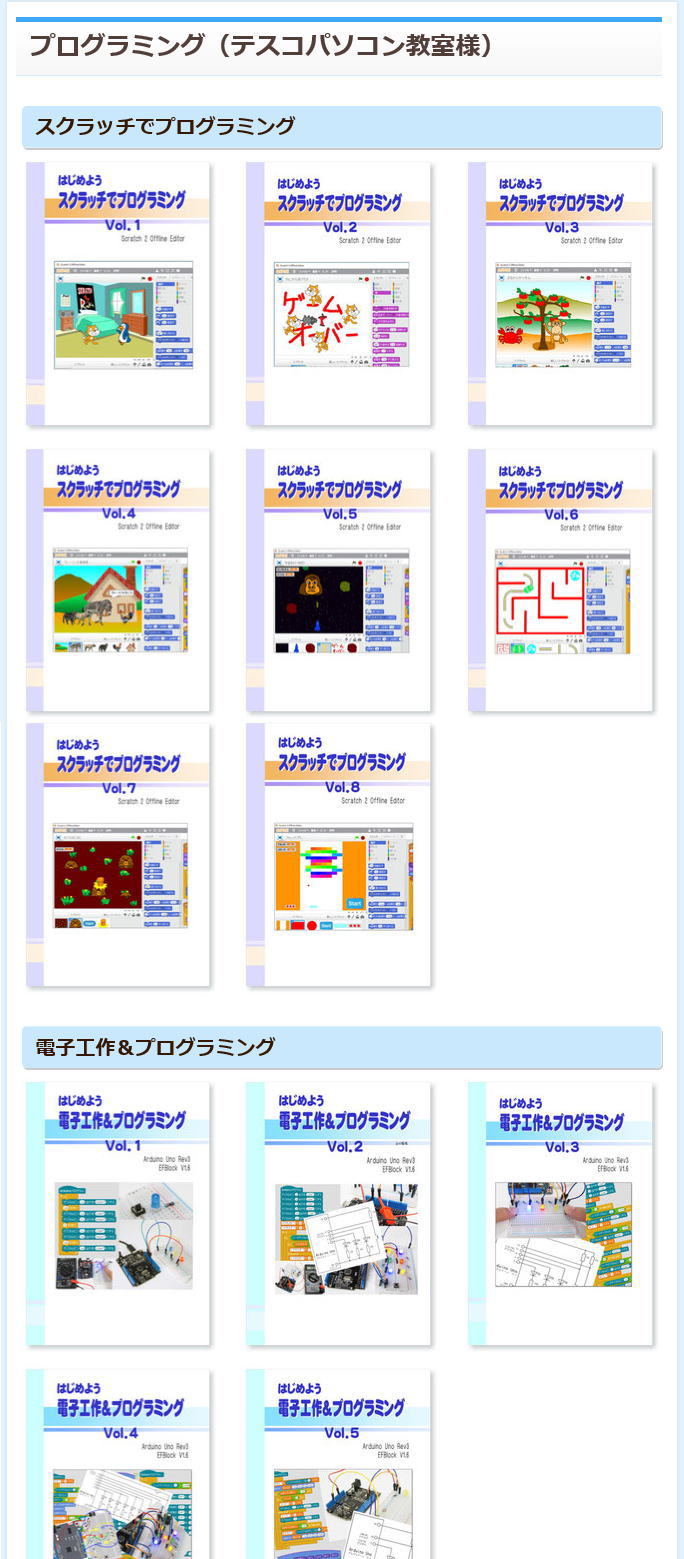View Scratch programming Vol.3 textbook
This screenshot has height=1559, width=684.
pyautogui.click(x=560, y=294)
